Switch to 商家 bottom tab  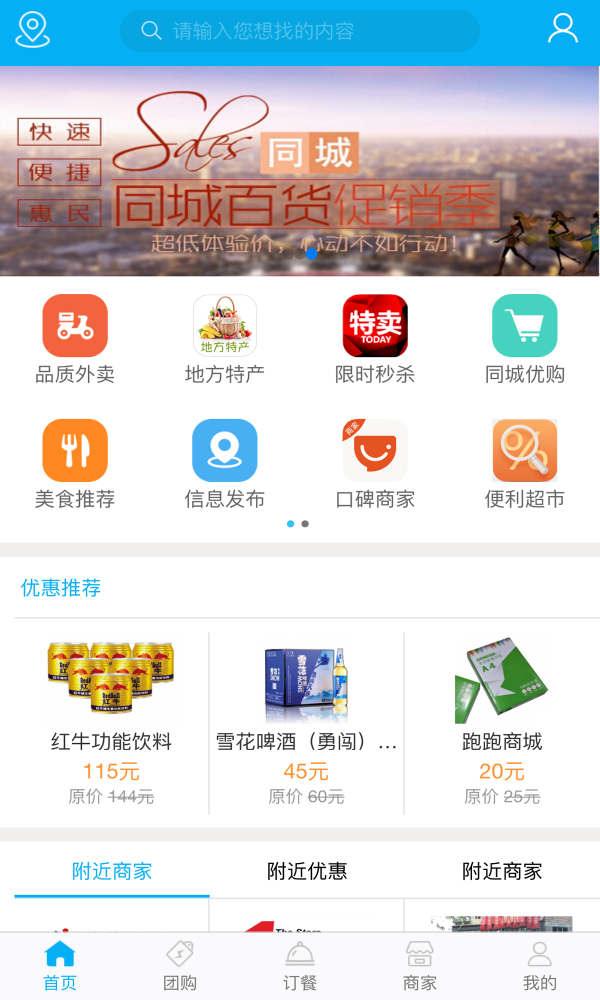pyautogui.click(x=420, y=966)
